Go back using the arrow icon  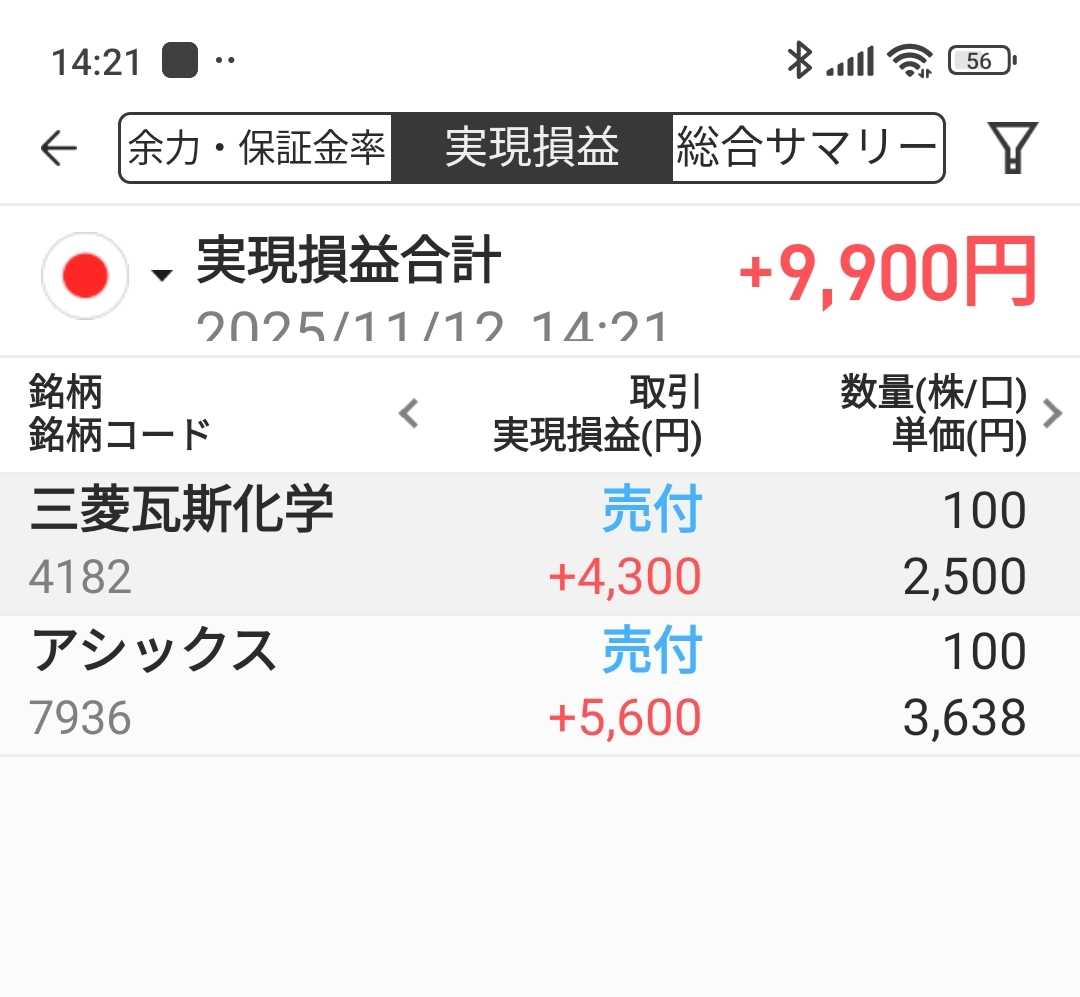point(59,149)
